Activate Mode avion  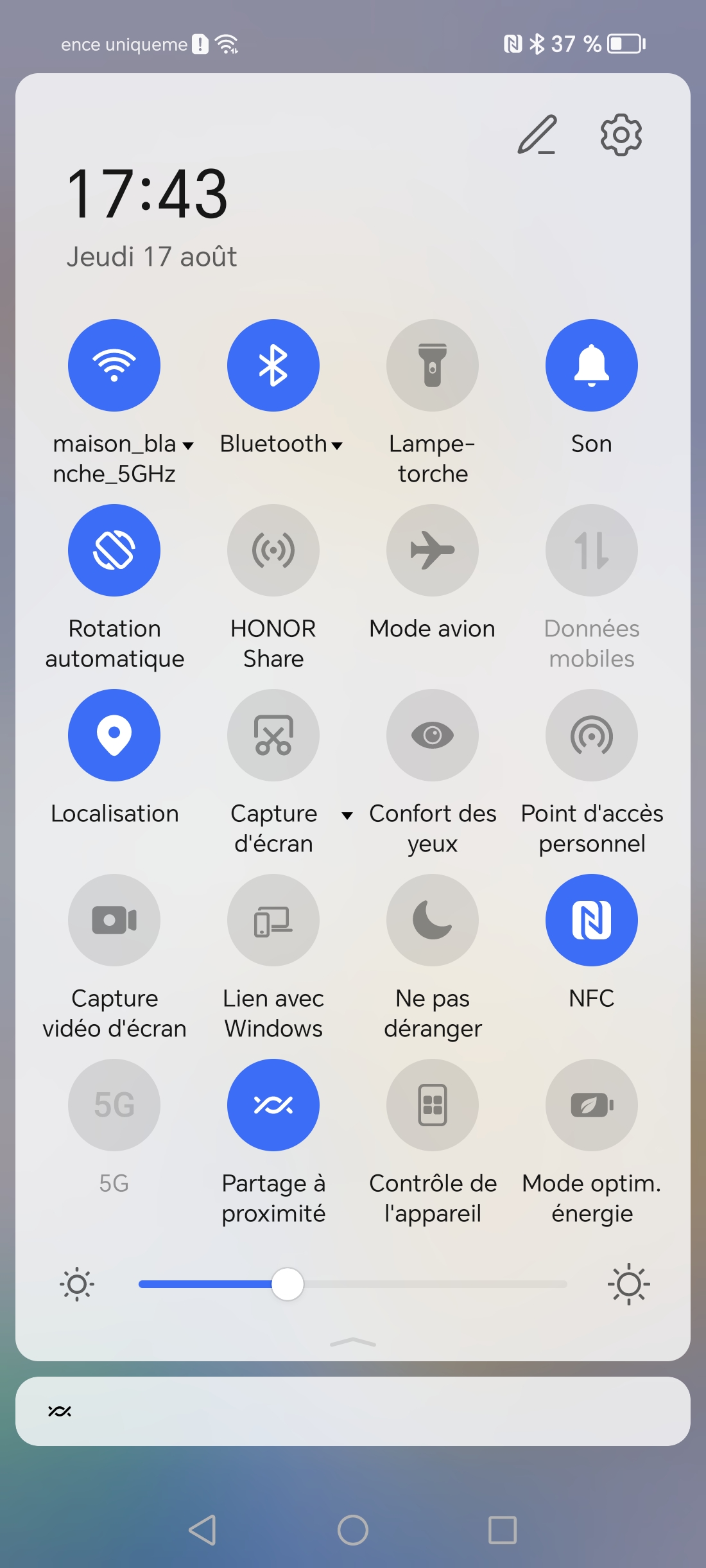pyautogui.click(x=433, y=550)
